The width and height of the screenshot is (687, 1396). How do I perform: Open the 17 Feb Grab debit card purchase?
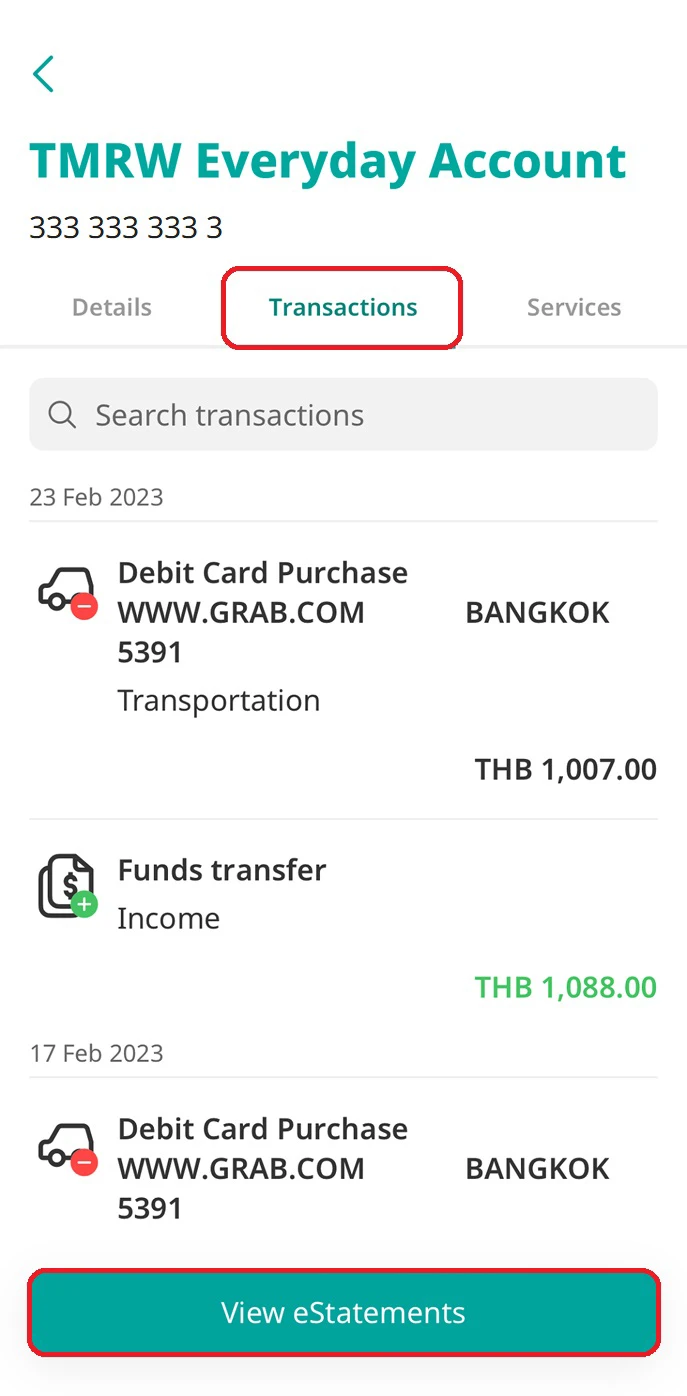pos(343,1168)
